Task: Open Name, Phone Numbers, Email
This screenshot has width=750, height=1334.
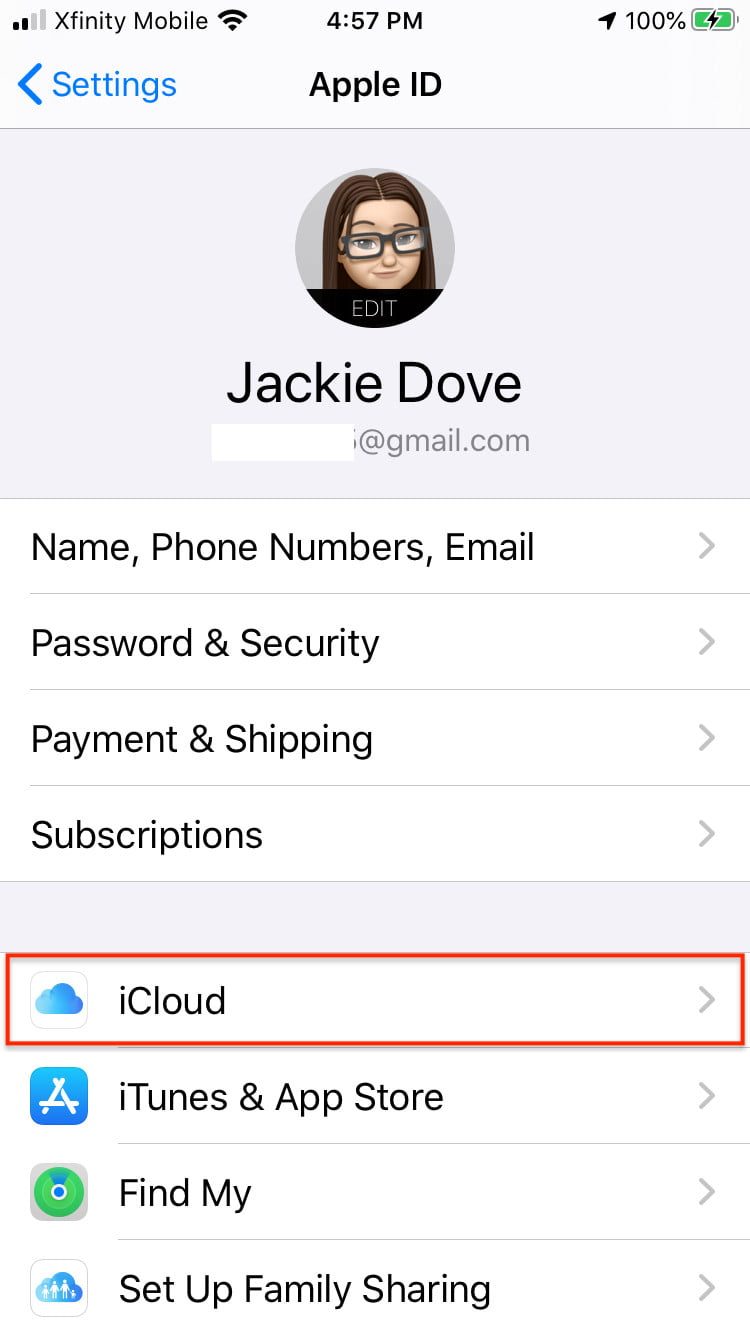Action: pyautogui.click(x=374, y=547)
